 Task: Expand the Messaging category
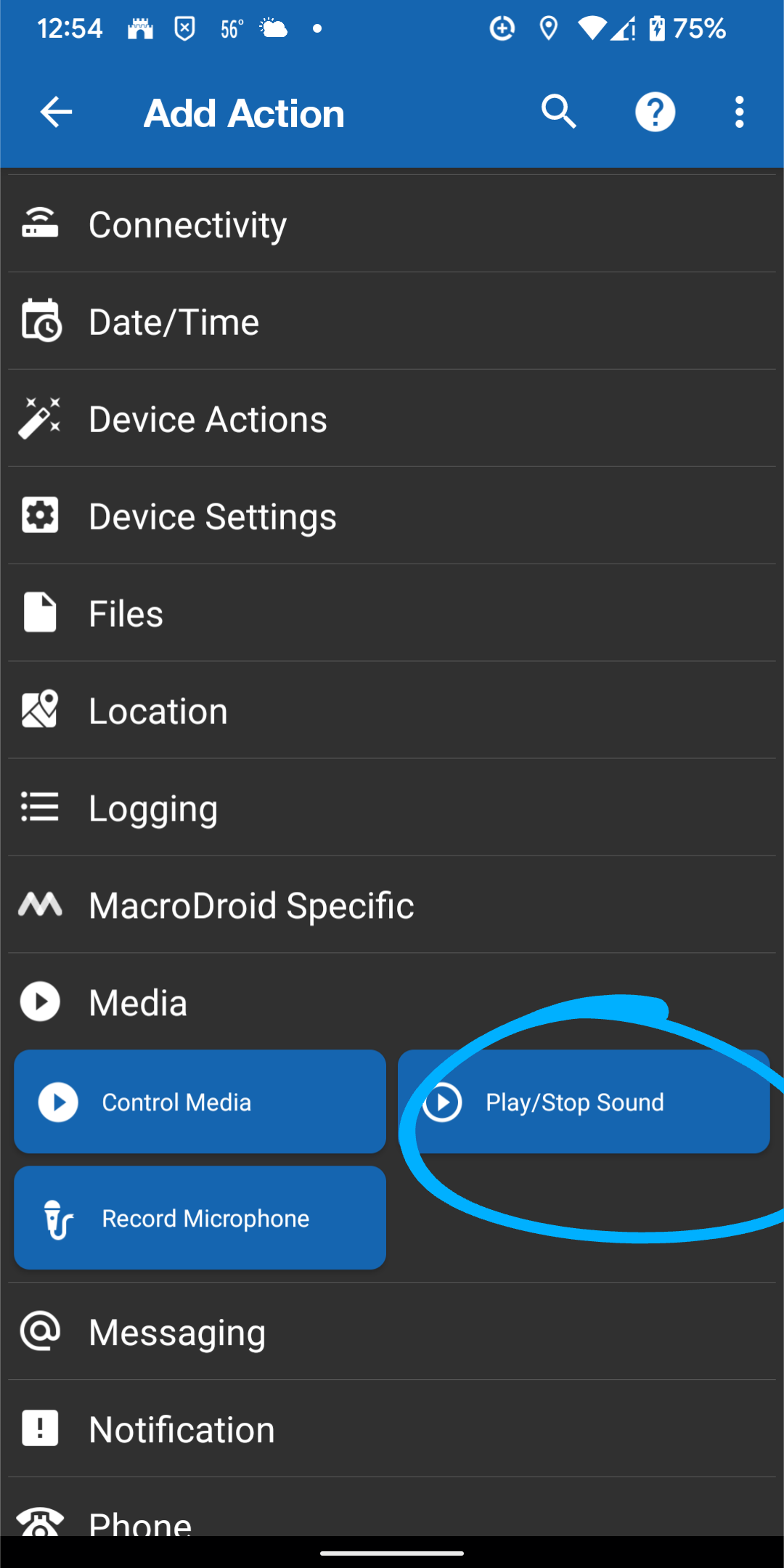pos(392,1332)
